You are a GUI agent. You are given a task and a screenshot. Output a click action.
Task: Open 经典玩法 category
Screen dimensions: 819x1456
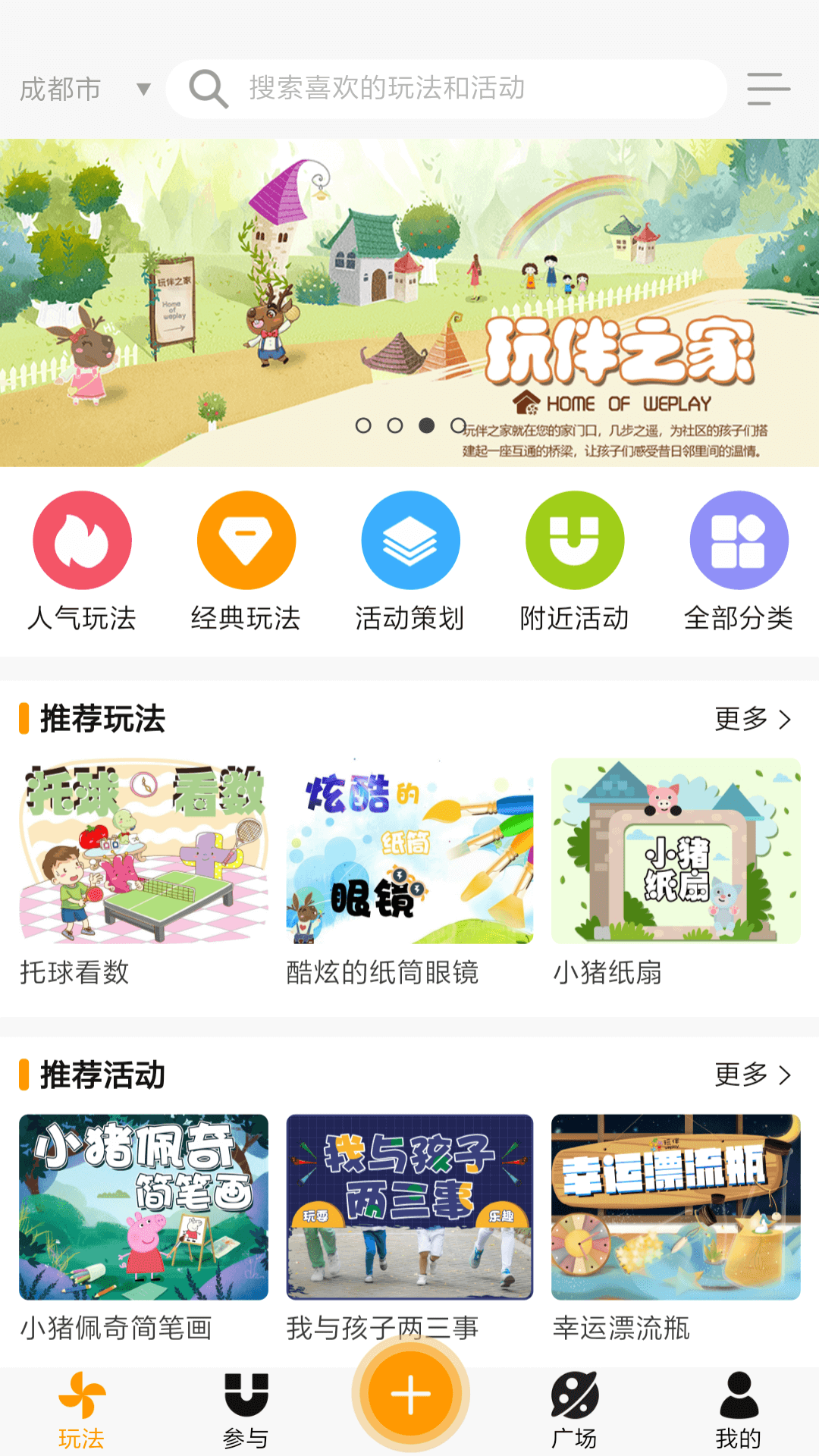pos(246,561)
